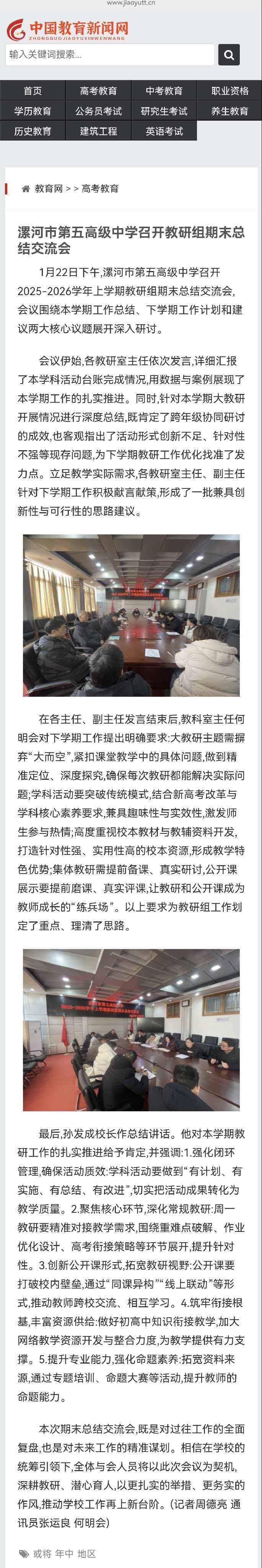Go to 研究生考试 category
262x1568 pixels.
pos(164,111)
